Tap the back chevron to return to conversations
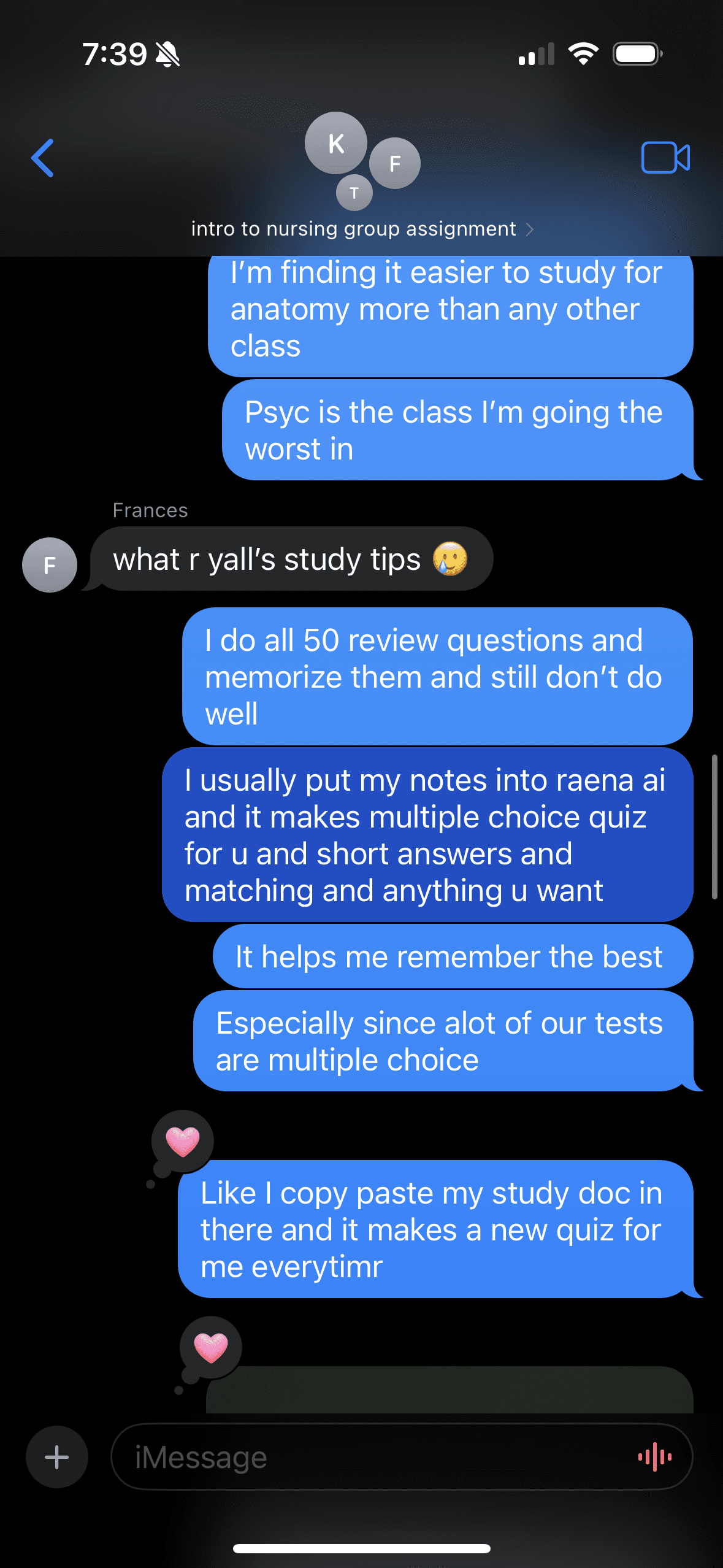723x1568 pixels. click(42, 158)
